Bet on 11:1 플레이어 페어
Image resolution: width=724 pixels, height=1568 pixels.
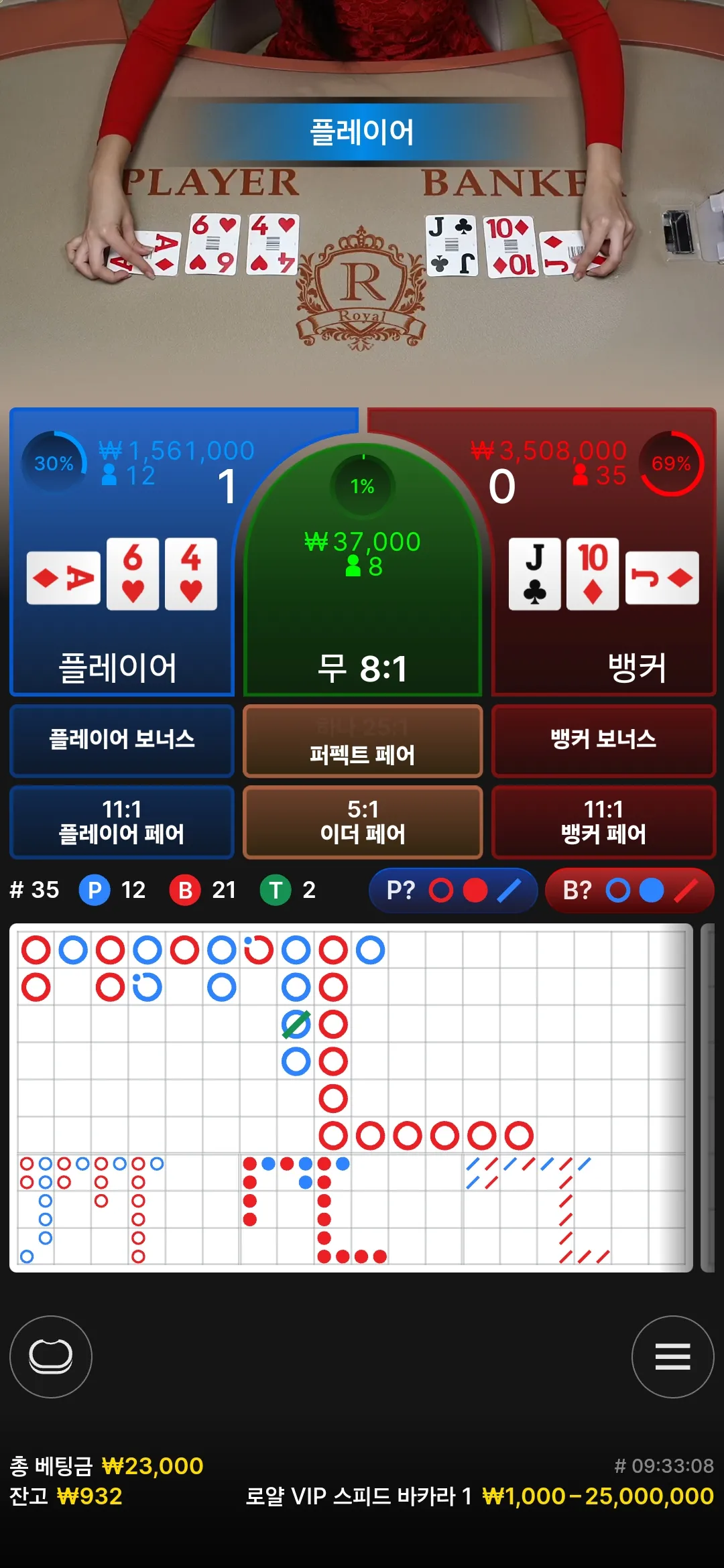[x=122, y=822]
